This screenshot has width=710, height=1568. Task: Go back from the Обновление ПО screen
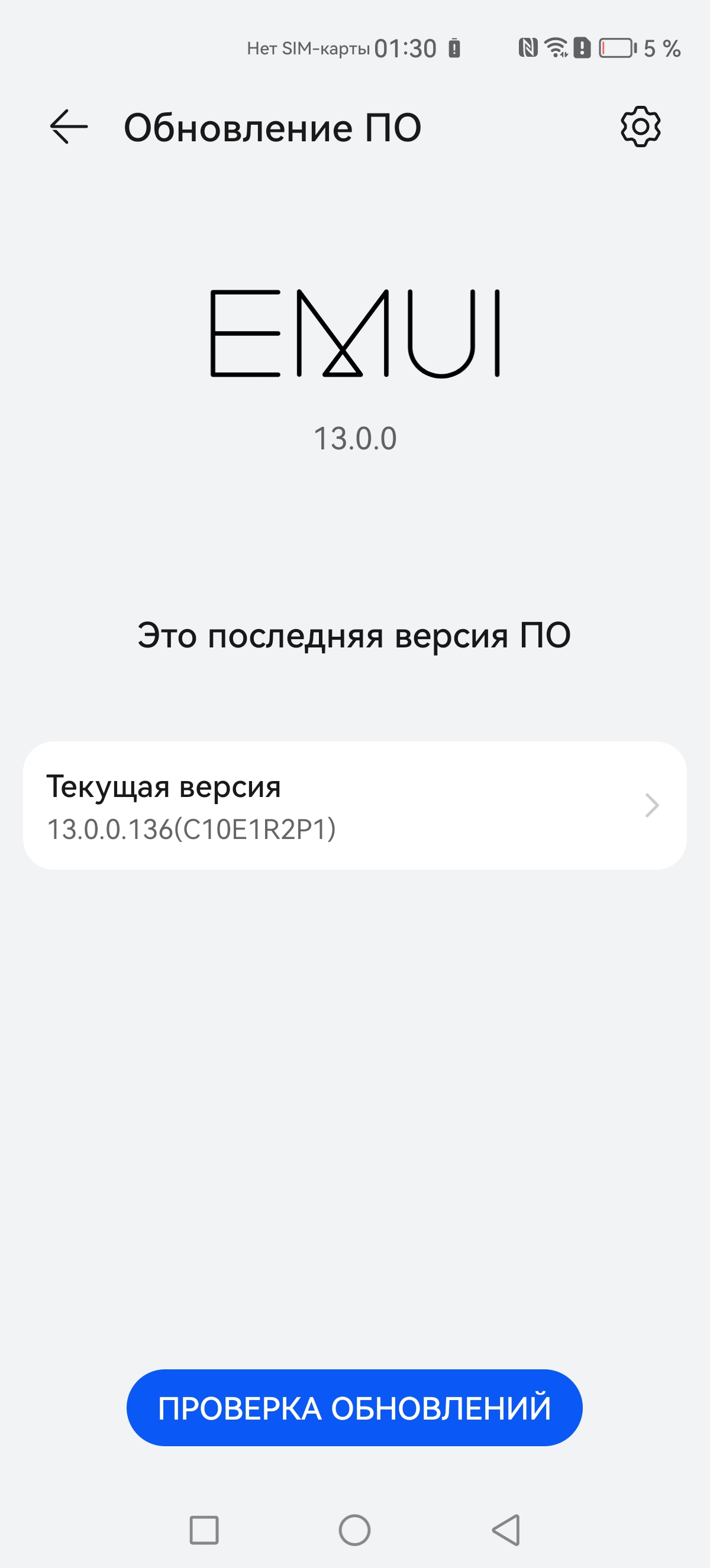point(69,127)
